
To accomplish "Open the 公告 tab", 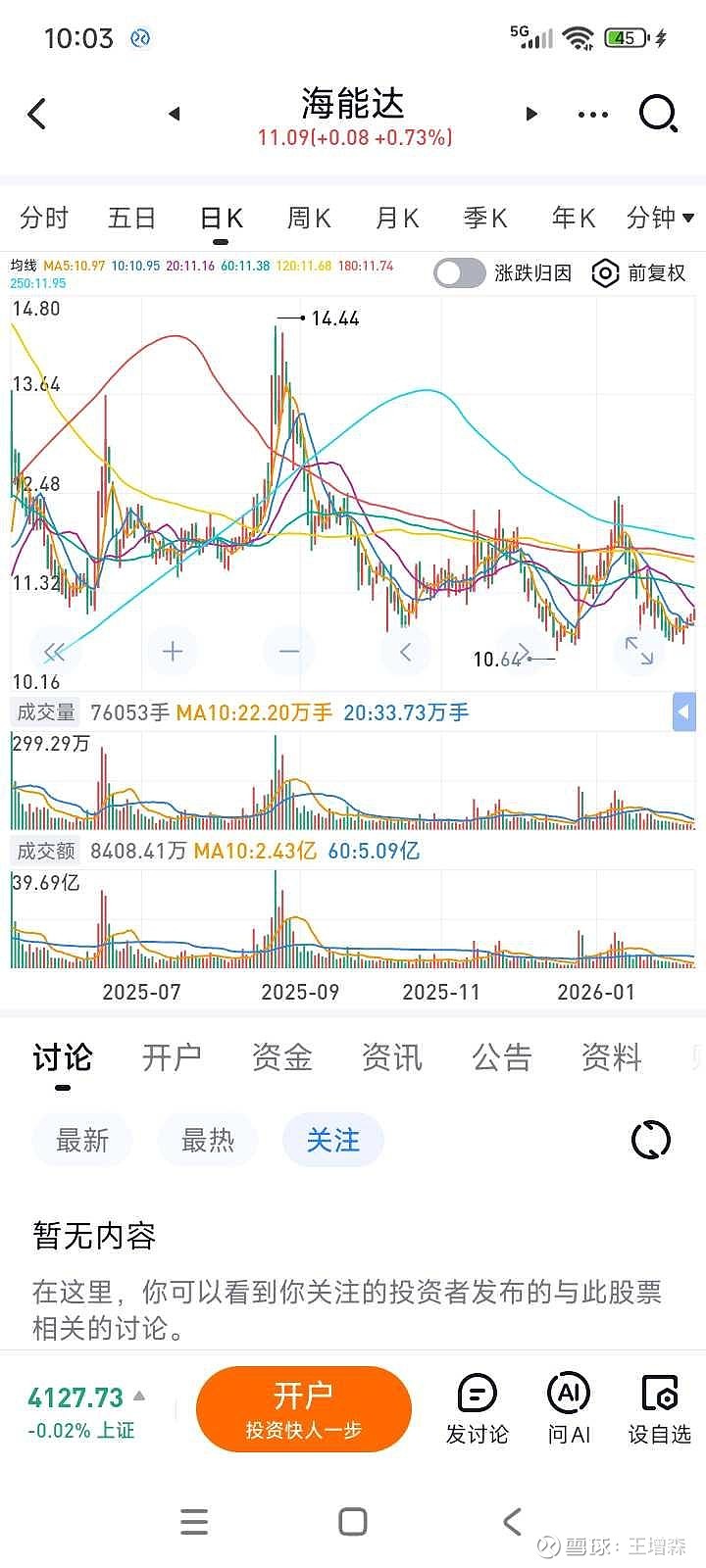I will point(502,1057).
